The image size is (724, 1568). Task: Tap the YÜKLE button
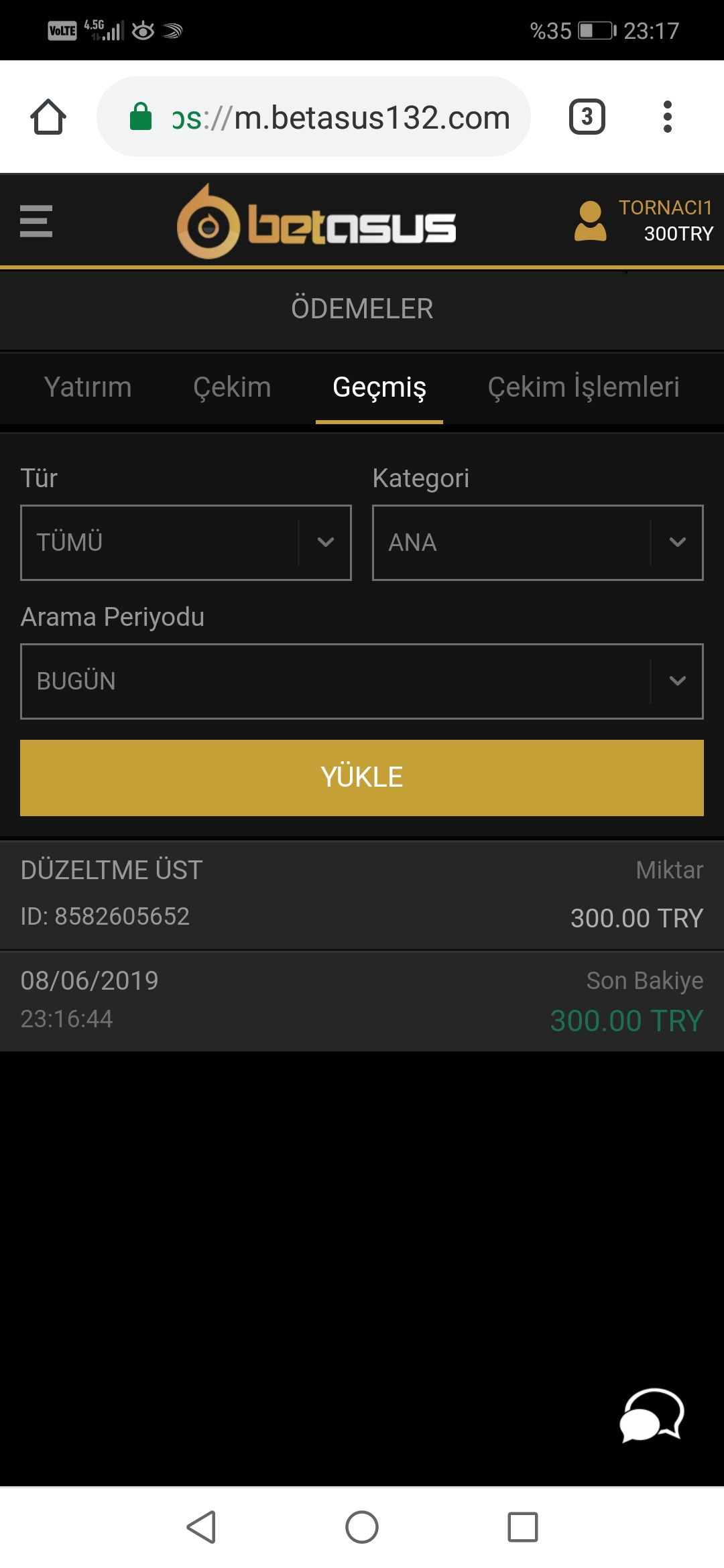[362, 778]
